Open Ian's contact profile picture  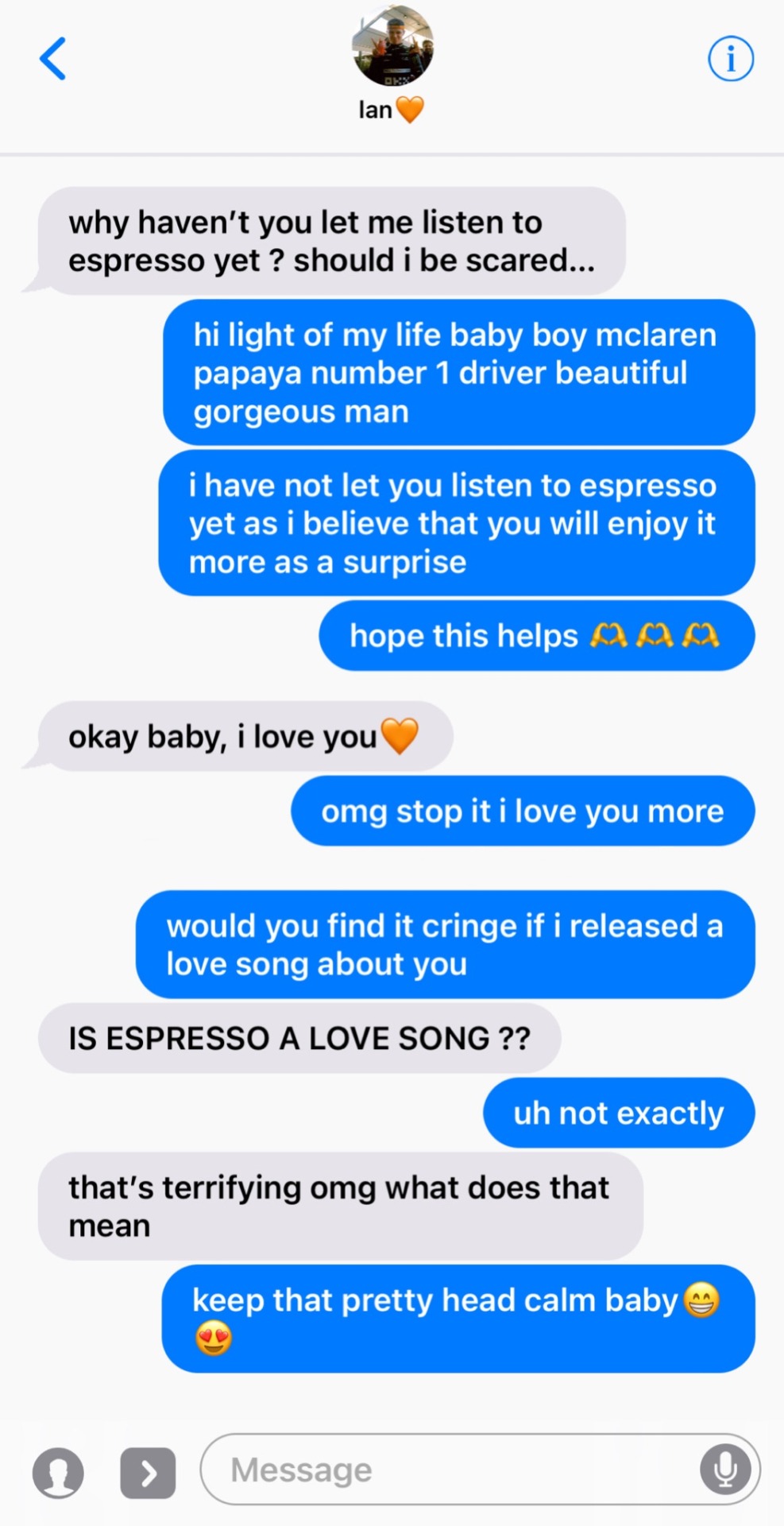[392, 47]
